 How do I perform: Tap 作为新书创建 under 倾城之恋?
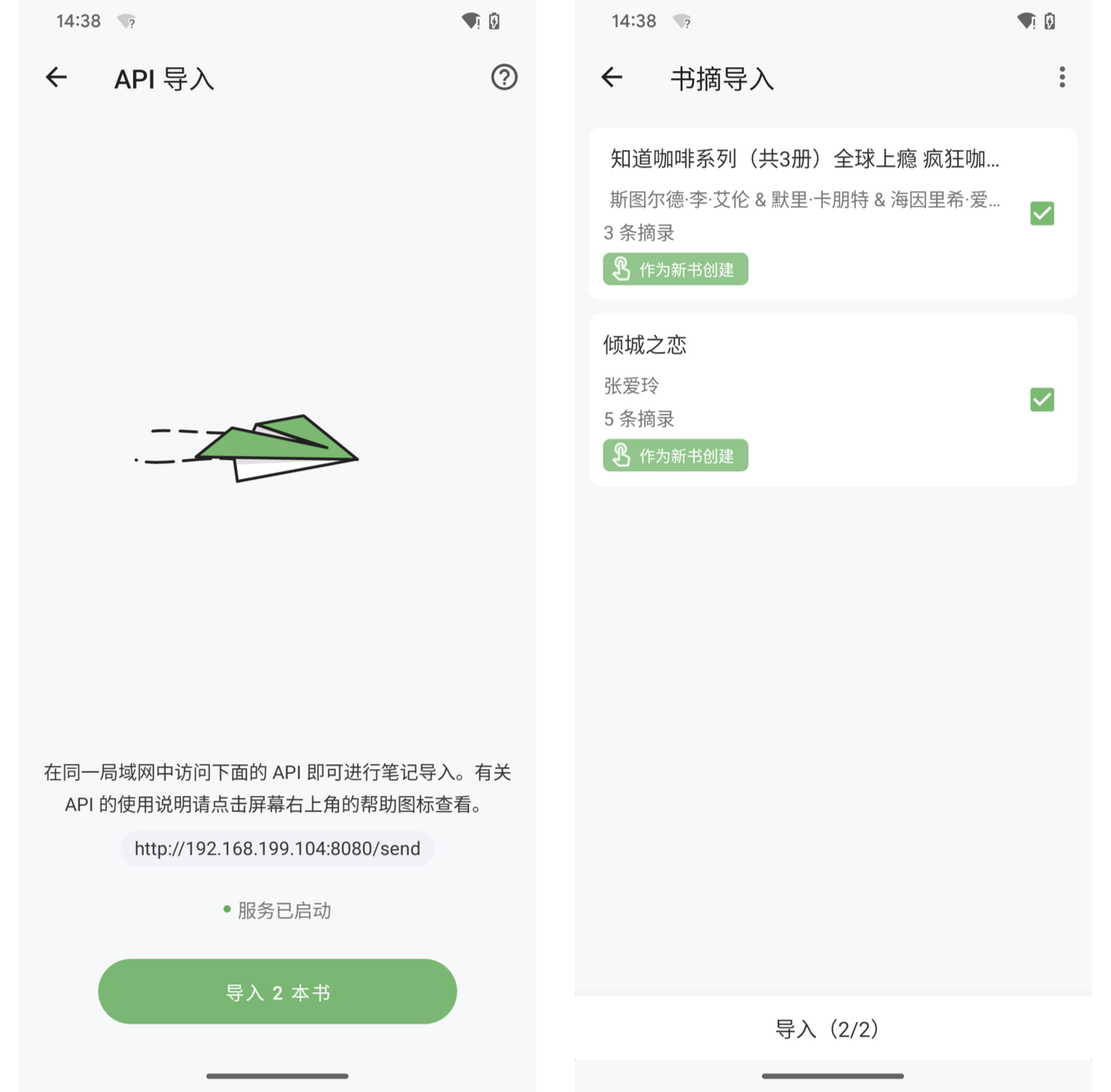pyautogui.click(x=675, y=456)
